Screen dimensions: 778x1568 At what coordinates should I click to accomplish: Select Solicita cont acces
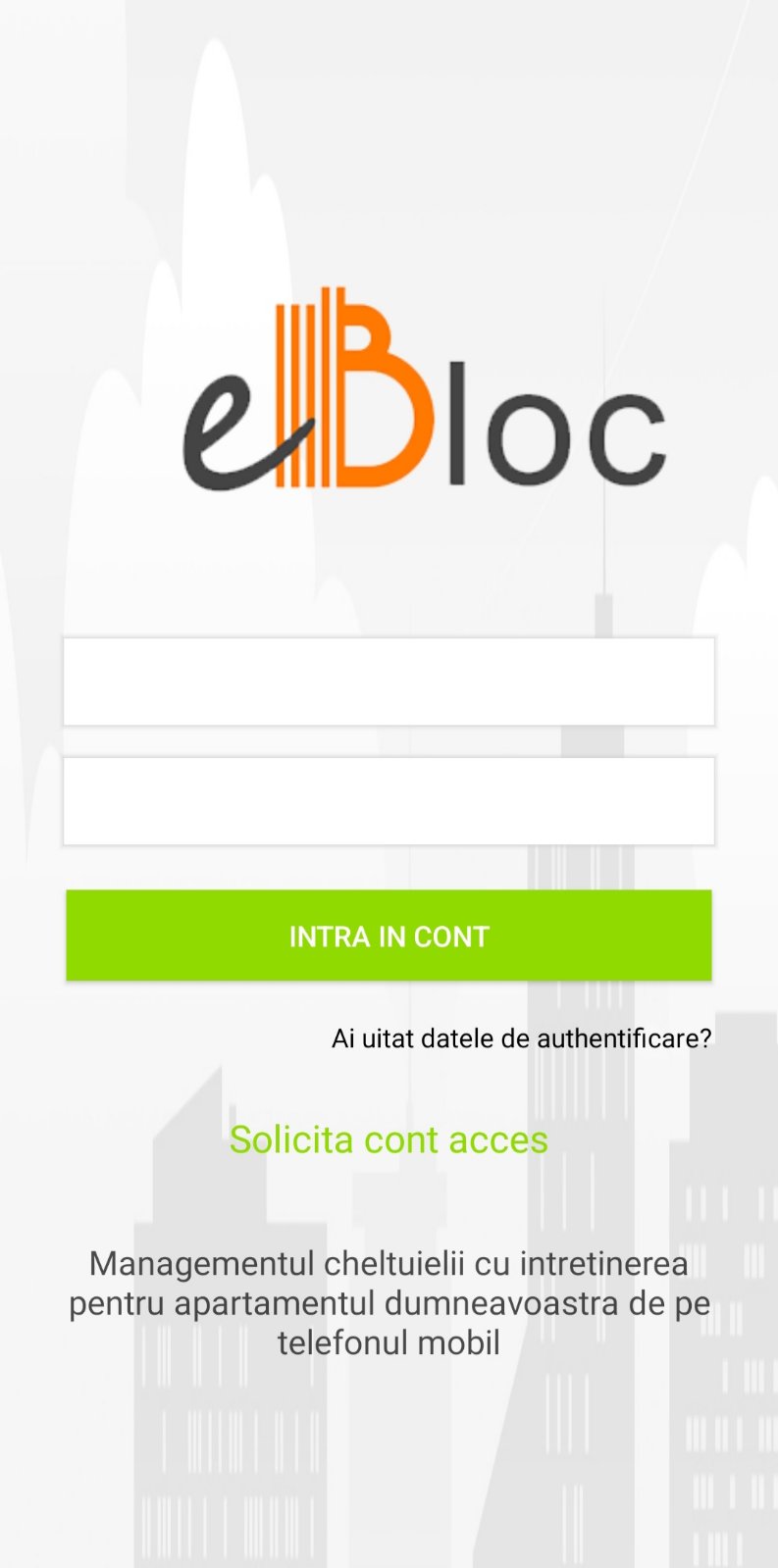click(x=389, y=1139)
